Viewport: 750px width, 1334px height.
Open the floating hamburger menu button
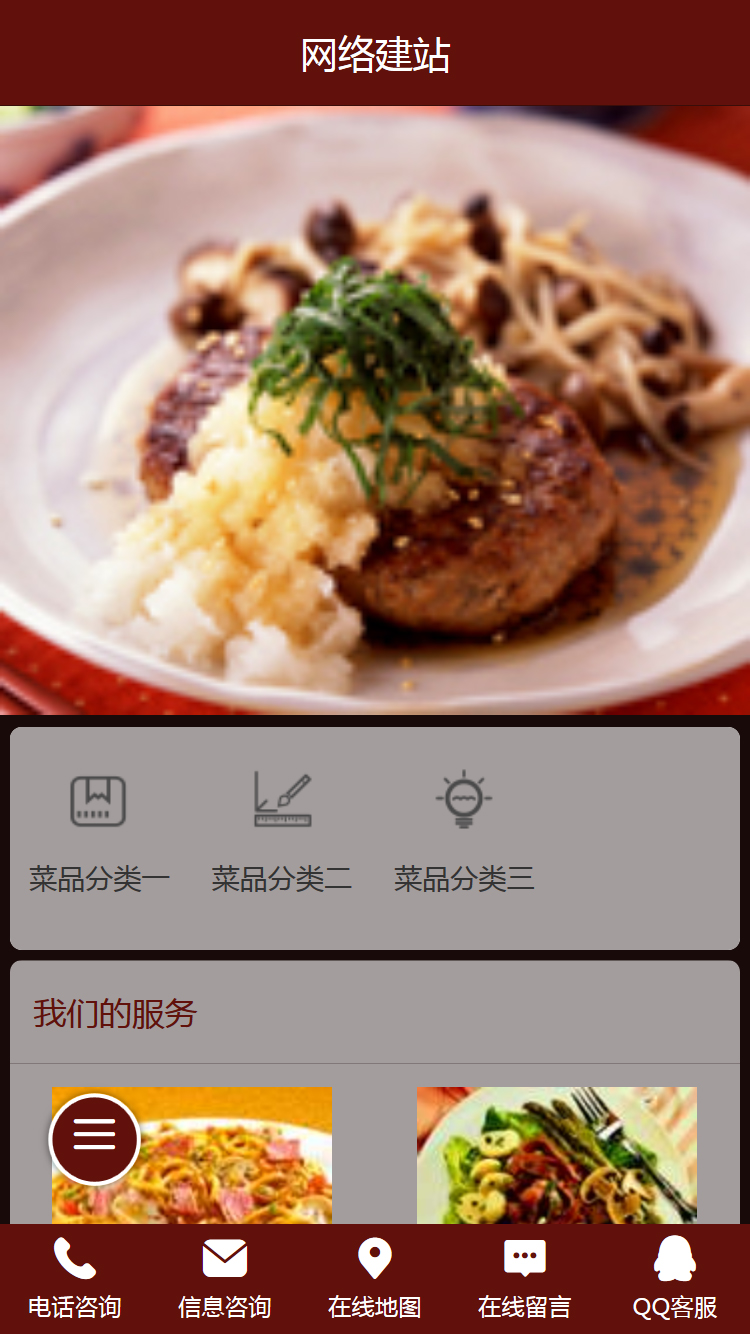(95, 1139)
